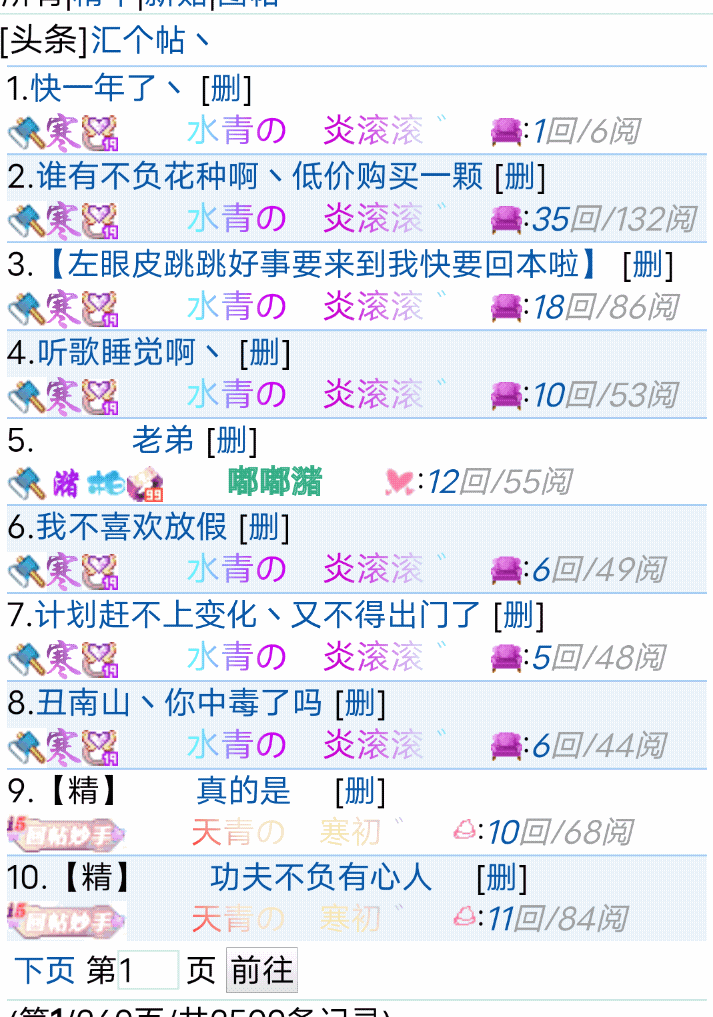Delete the thread 功夫不负有心人
The height and width of the screenshot is (1017, 713).
coord(501,878)
